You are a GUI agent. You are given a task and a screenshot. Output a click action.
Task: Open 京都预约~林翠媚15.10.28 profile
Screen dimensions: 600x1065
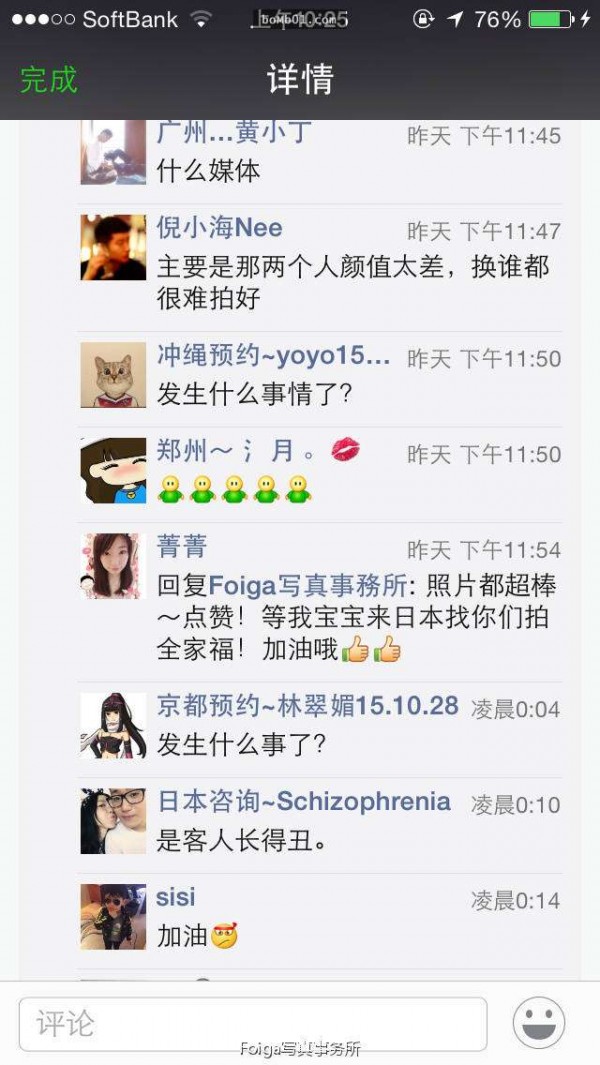point(307,705)
